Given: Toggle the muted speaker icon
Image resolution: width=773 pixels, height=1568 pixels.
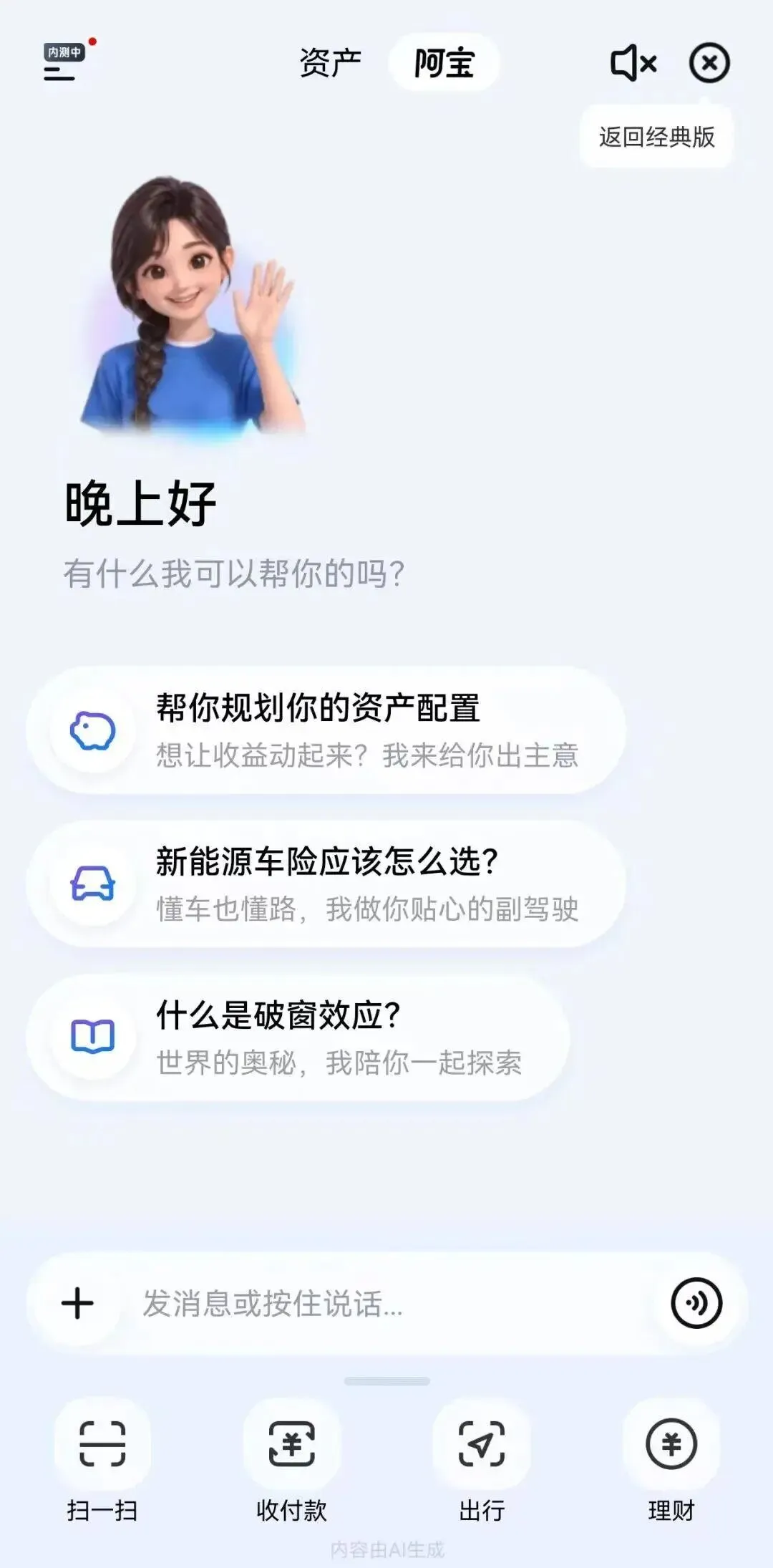Looking at the screenshot, I should (x=633, y=63).
